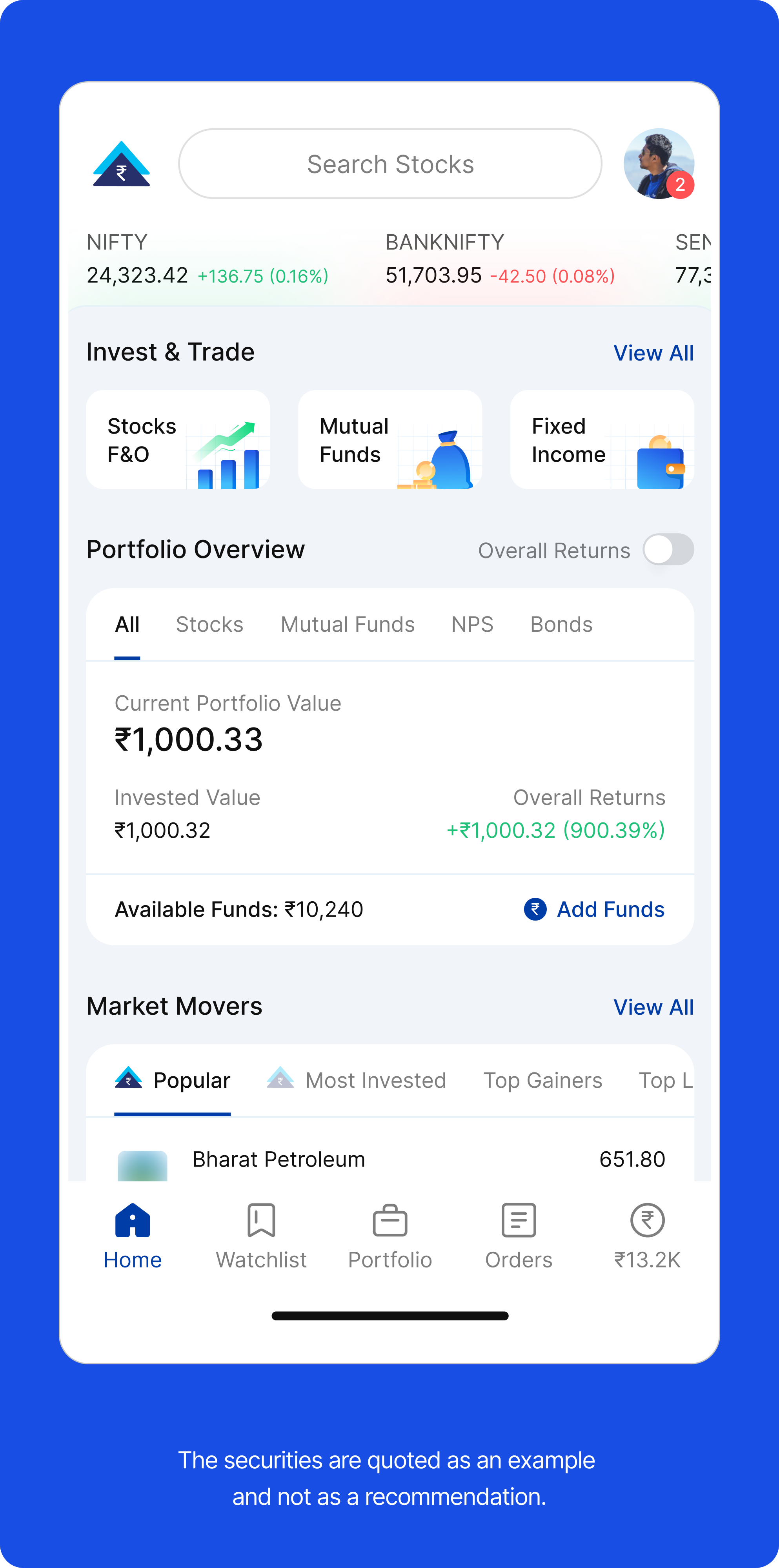Open Stocks F&O from Invest & Trade
This screenshot has height=1568, width=779.
coord(178,439)
